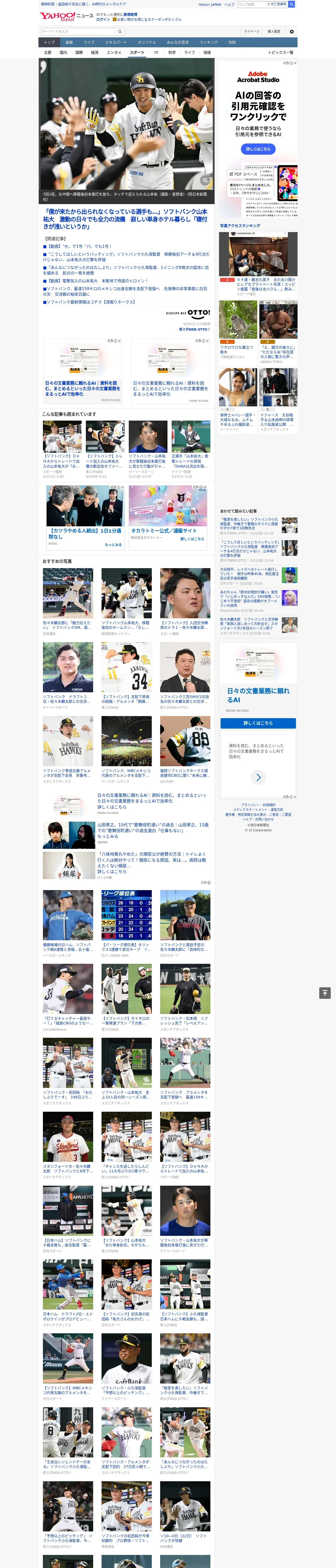This screenshot has height=1568, width=336.
Task: Open the ログイン link
Action: 103,20
